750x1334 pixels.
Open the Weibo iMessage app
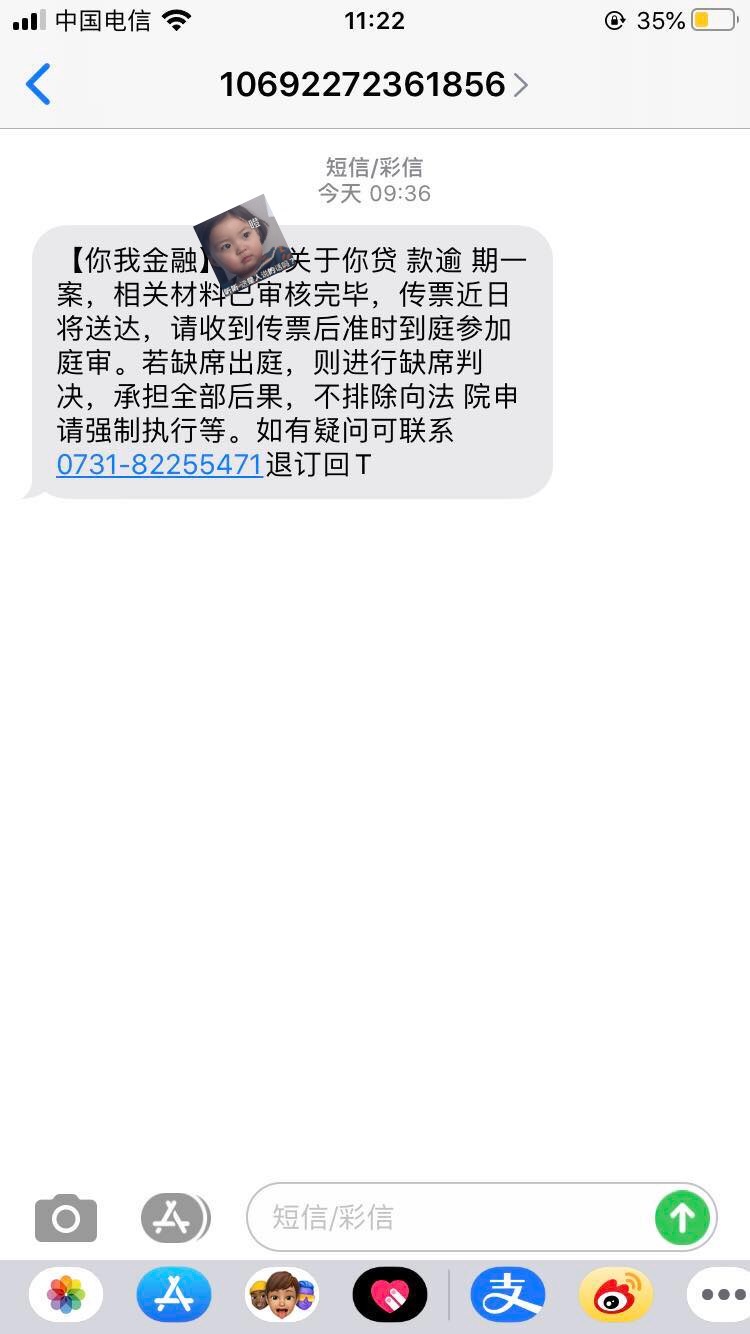(x=616, y=1295)
